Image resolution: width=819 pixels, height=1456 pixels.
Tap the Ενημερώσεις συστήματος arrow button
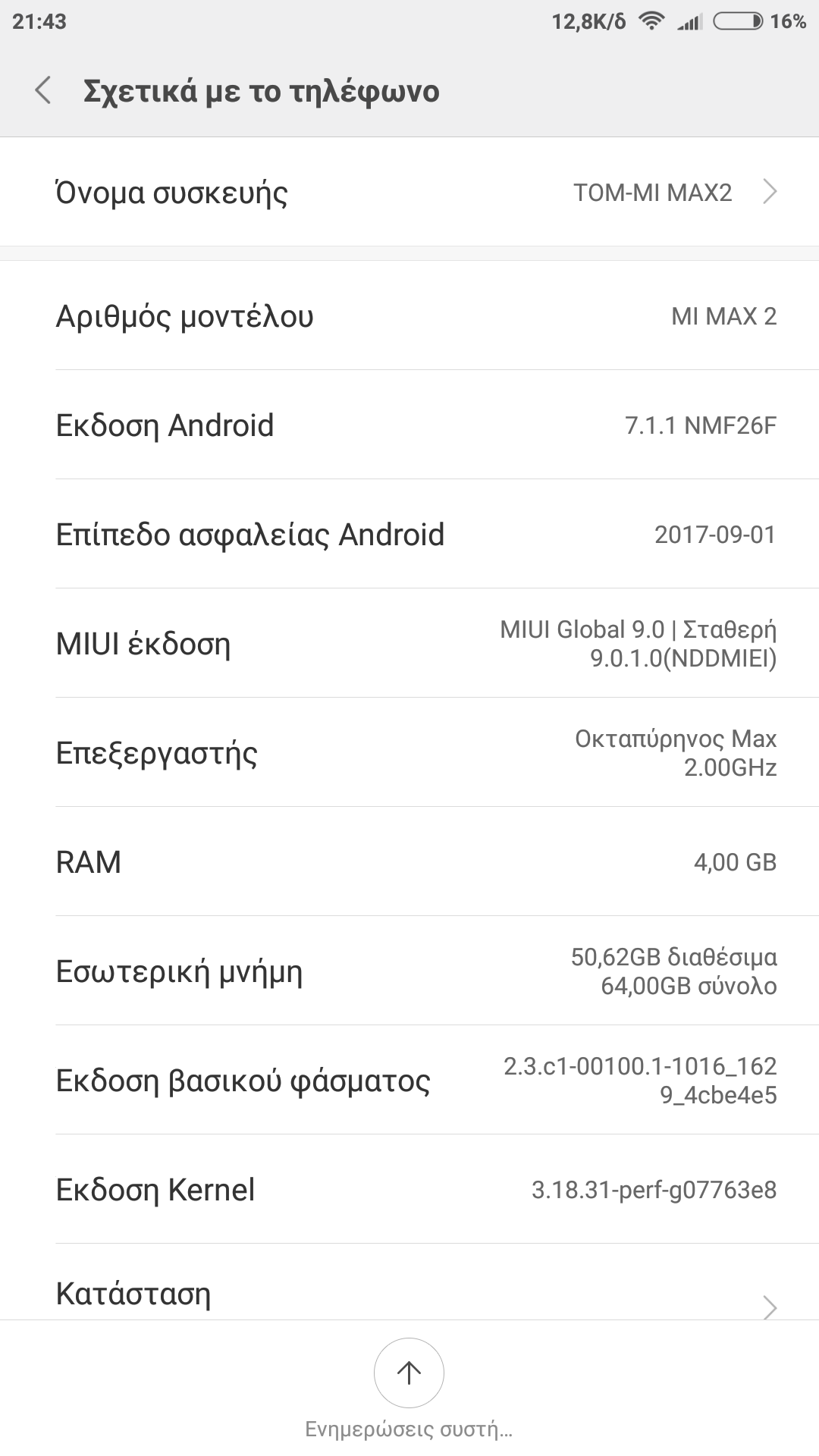409,1373
